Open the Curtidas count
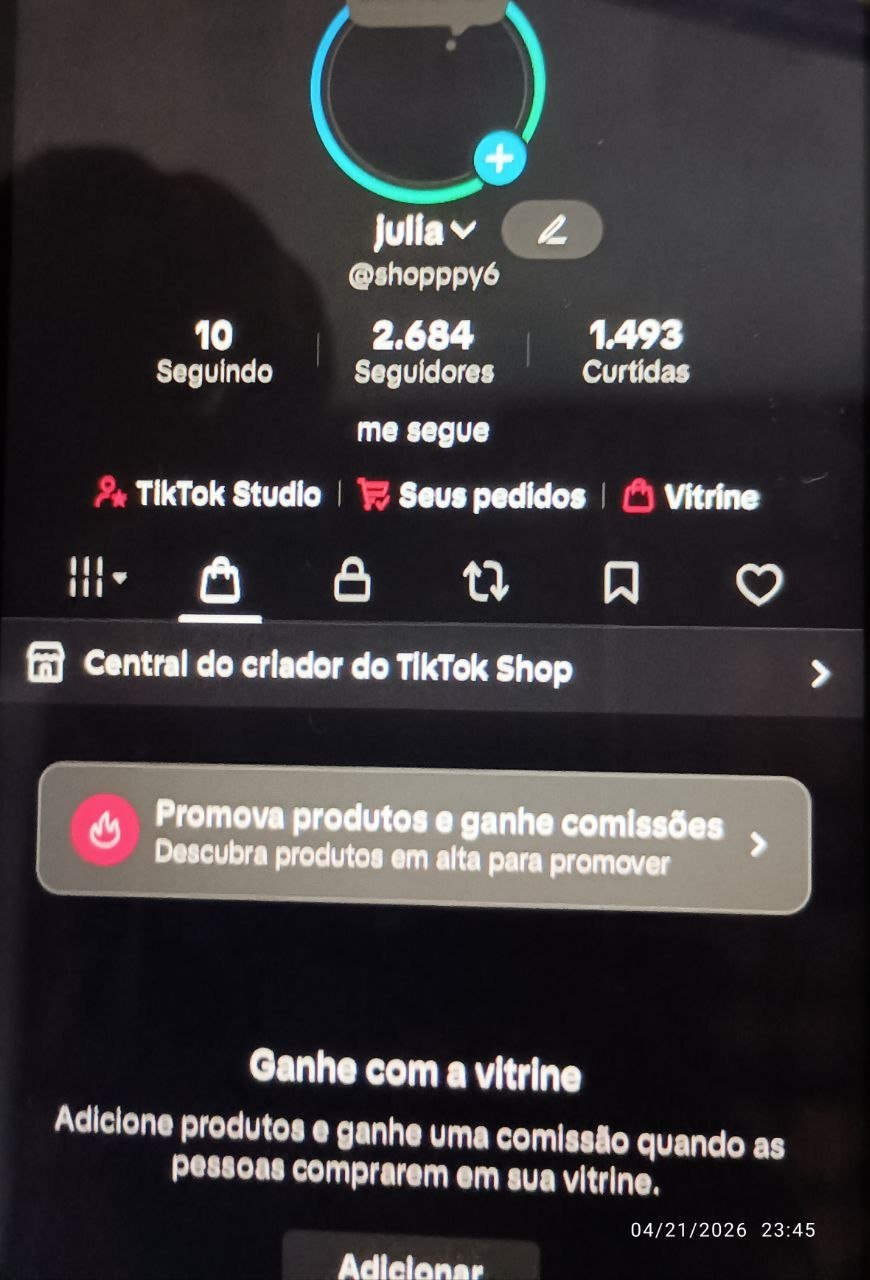 click(636, 351)
